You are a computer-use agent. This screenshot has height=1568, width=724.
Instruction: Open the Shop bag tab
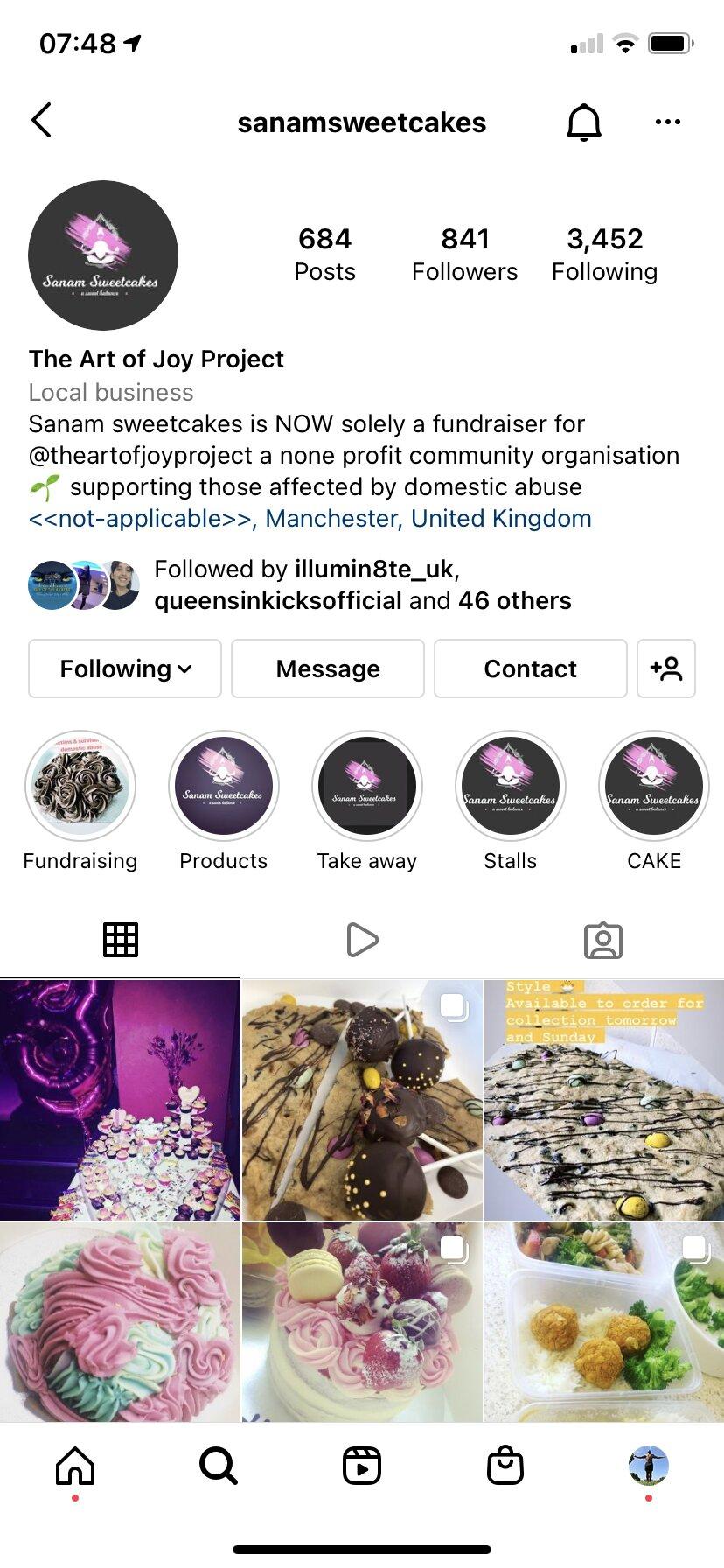coord(505,1465)
